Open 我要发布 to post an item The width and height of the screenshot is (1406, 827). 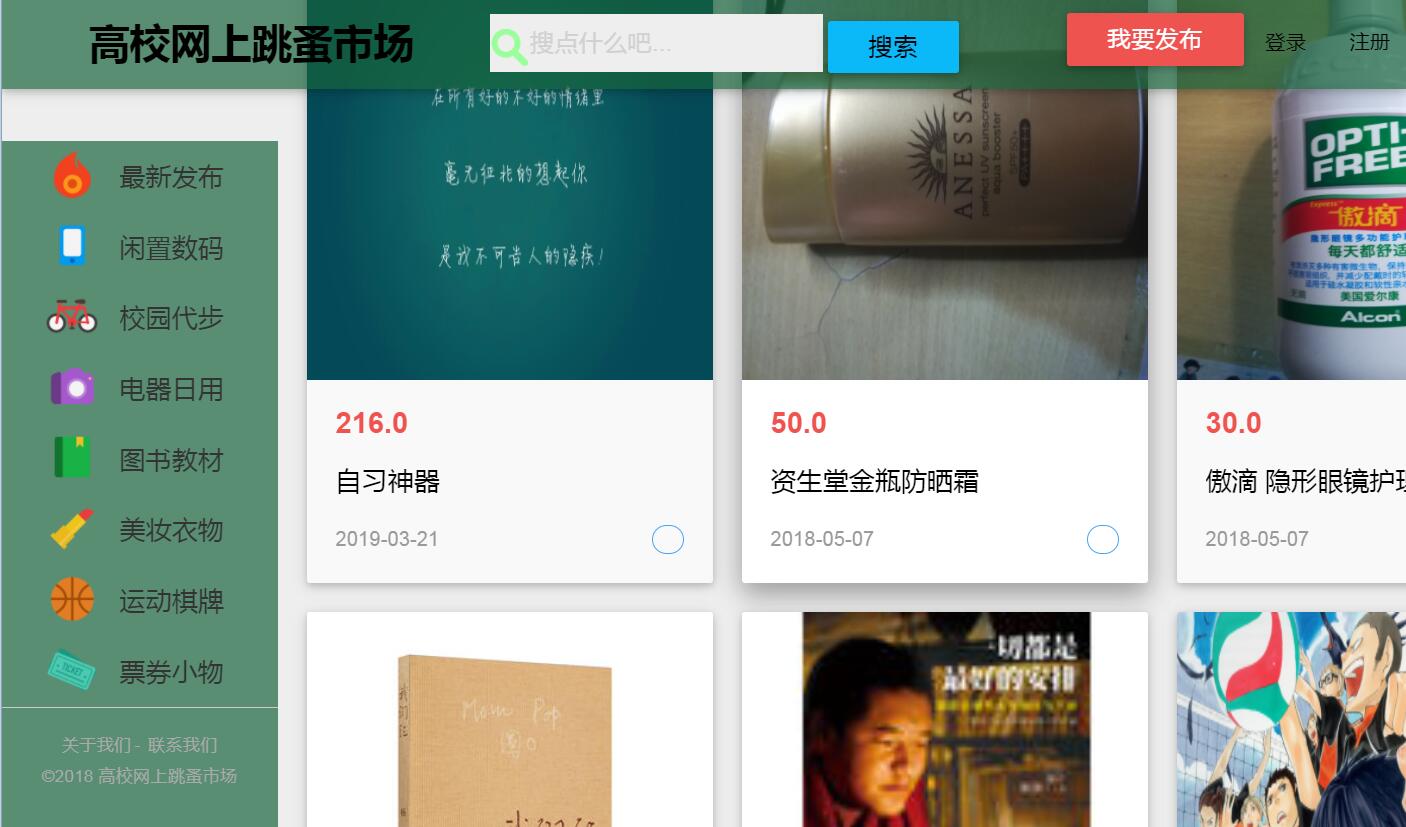(1154, 40)
